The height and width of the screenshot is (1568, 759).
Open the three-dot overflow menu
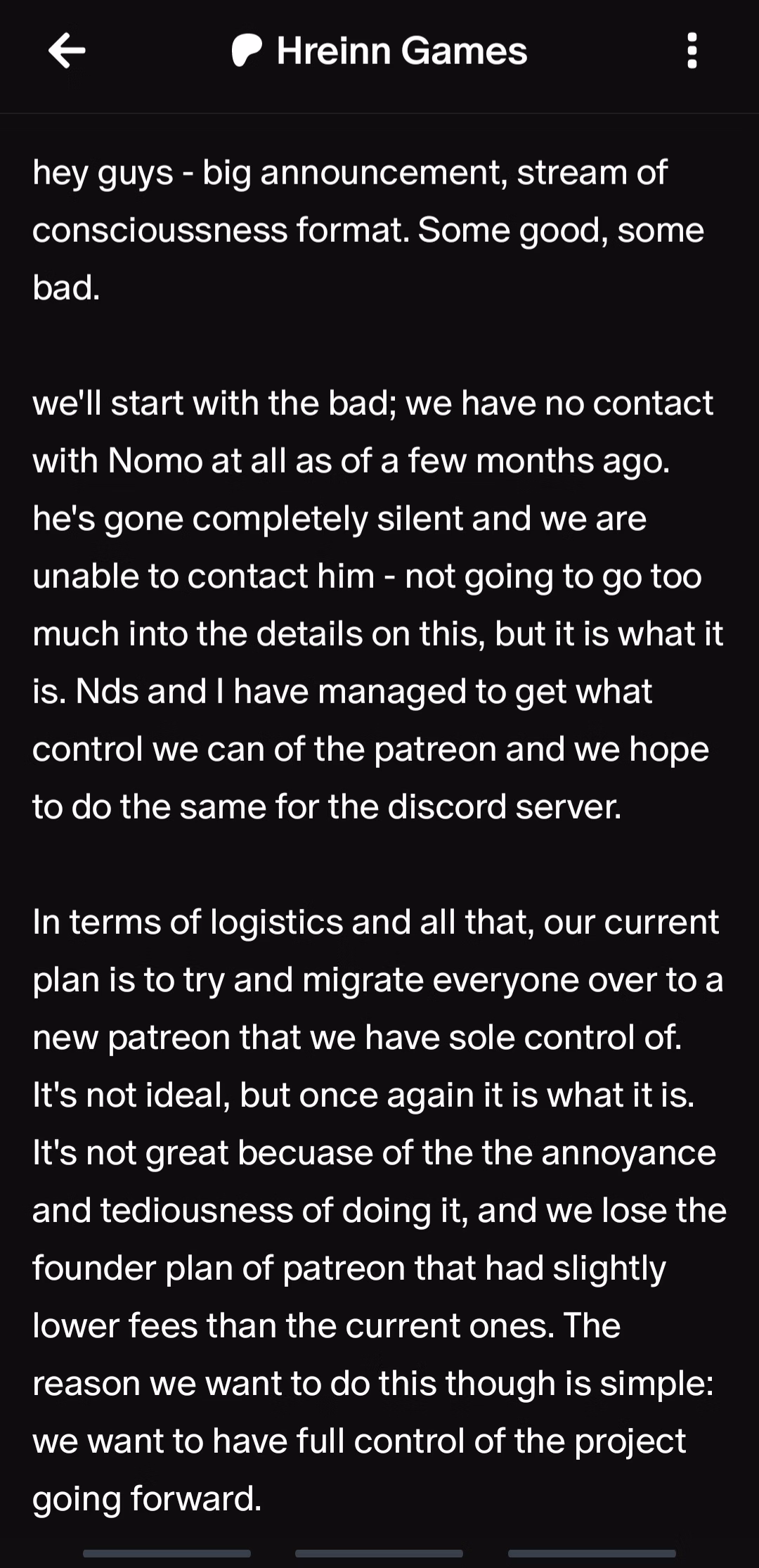click(692, 51)
